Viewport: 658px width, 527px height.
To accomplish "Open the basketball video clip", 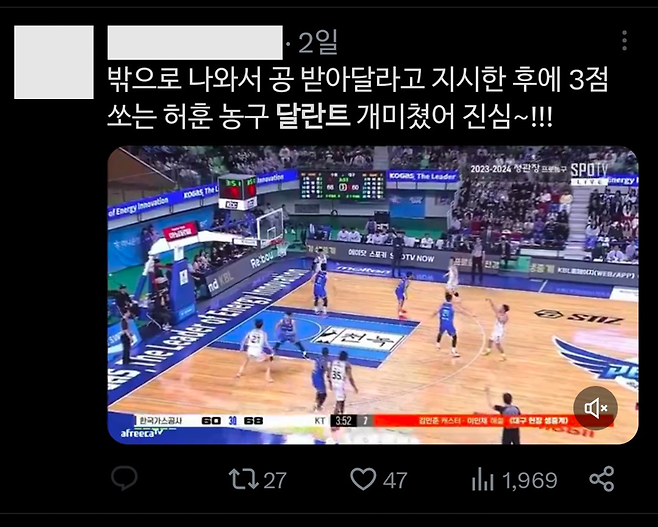I will (372, 295).
